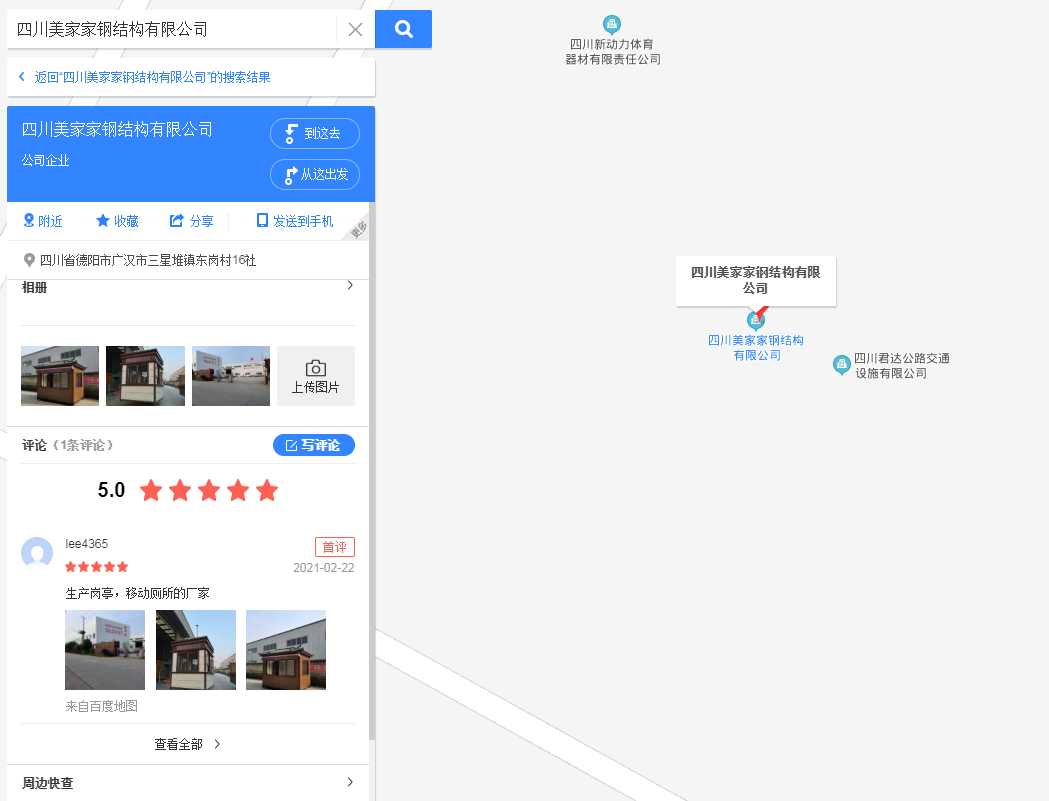Viewport: 1049px width, 801px height.
Task: Send the location with 发送到手机
Action: click(x=294, y=221)
